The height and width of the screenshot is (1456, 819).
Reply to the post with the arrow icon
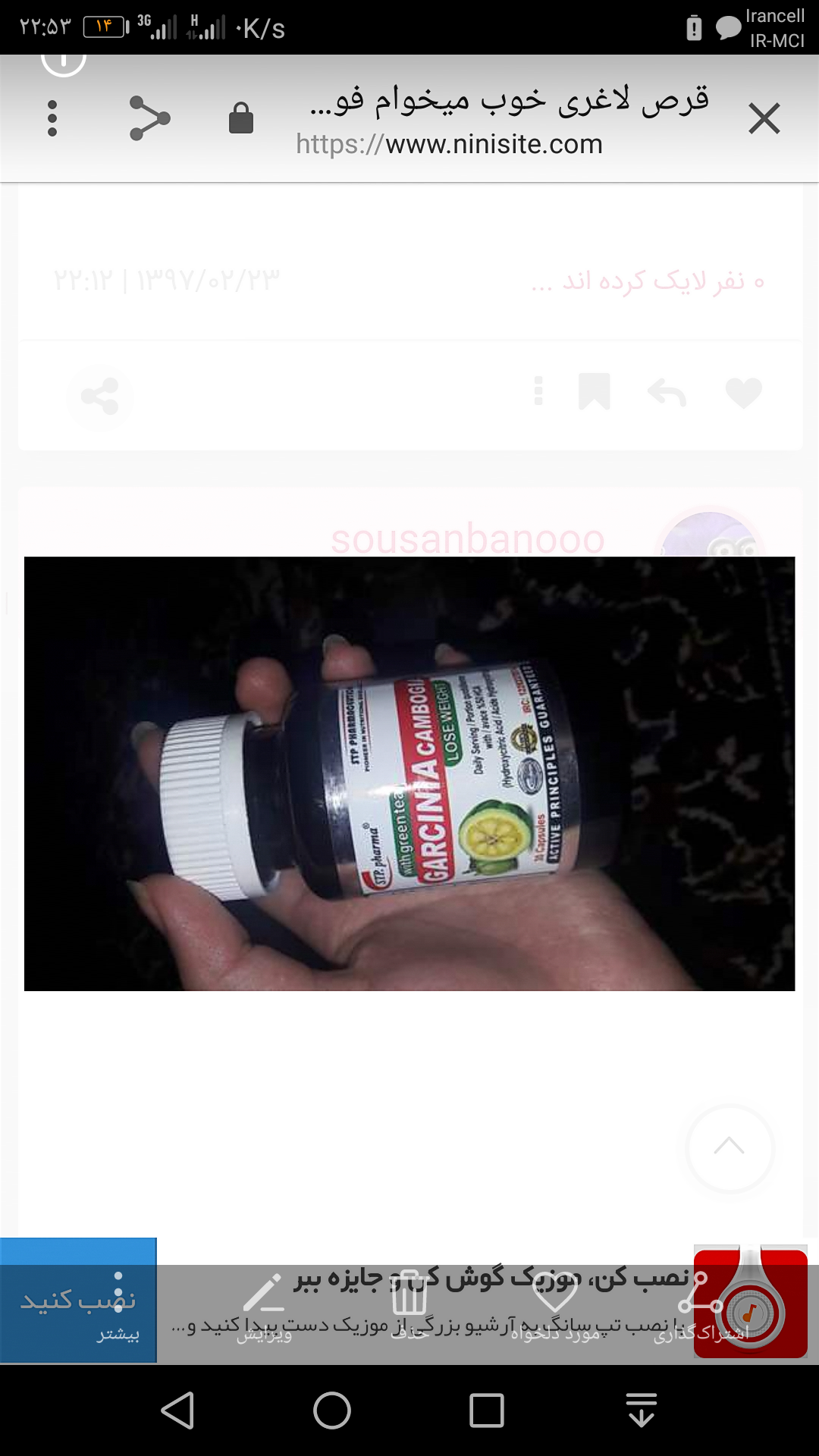[x=667, y=393]
